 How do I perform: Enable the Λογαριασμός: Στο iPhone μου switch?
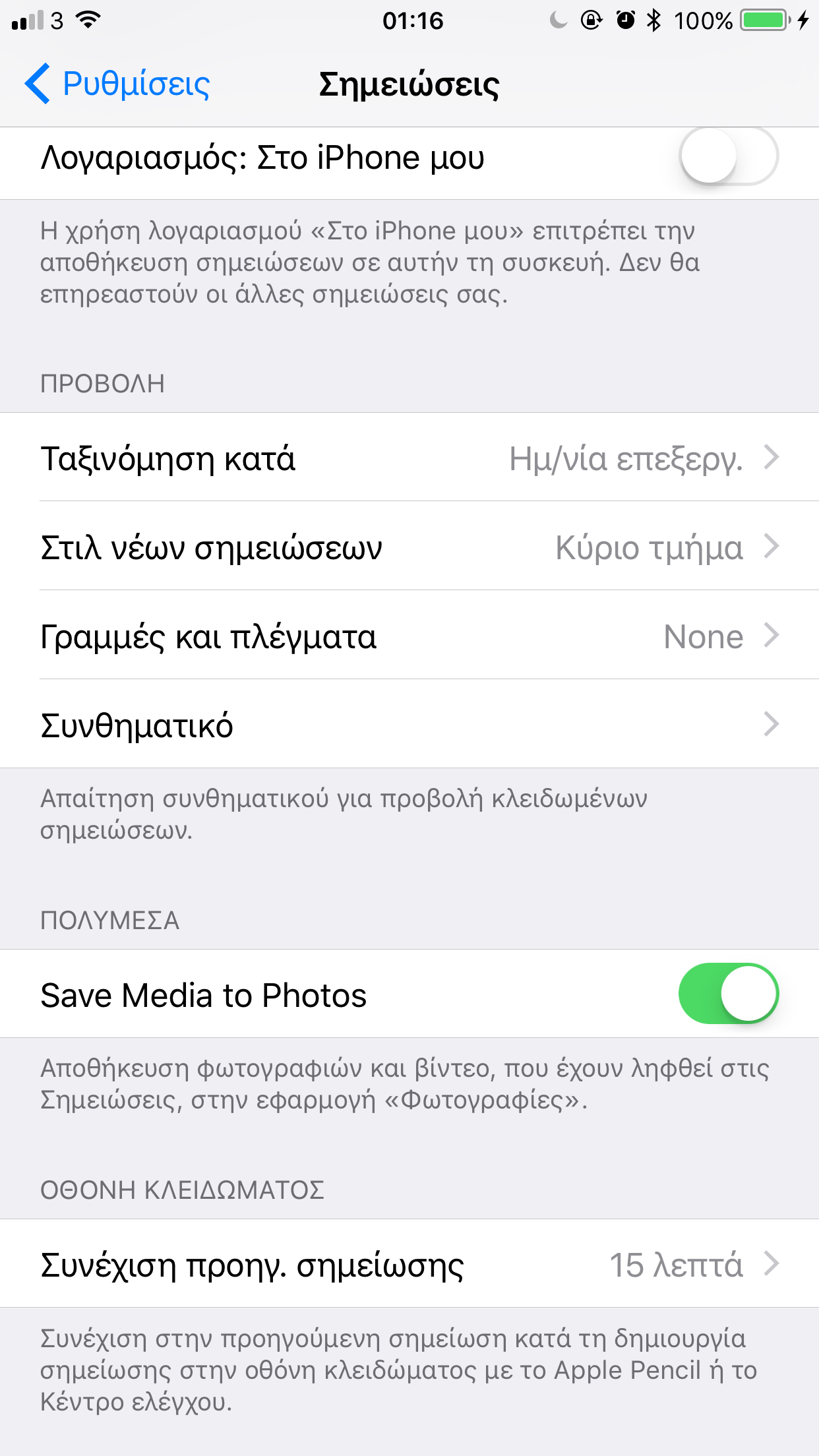click(728, 157)
